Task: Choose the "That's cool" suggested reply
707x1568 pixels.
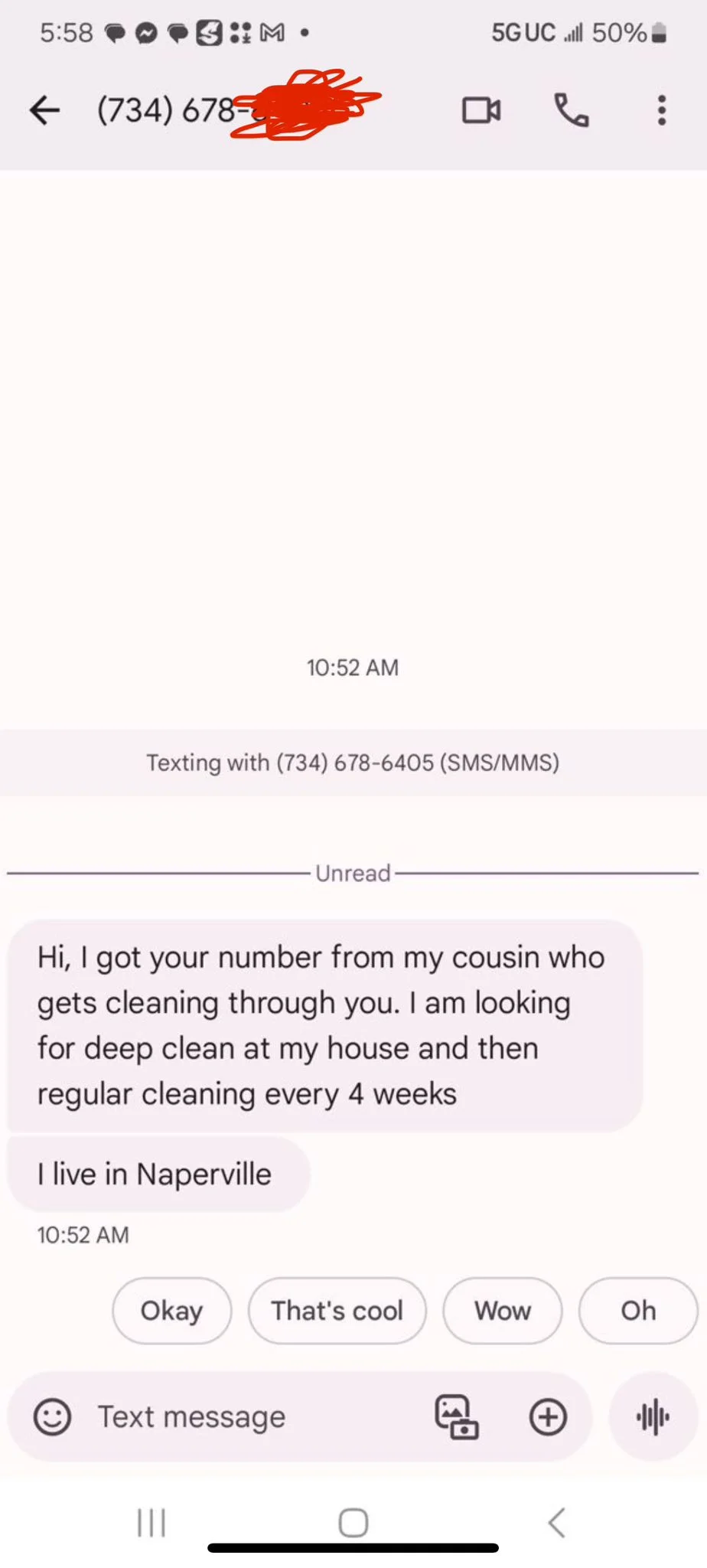Action: pyautogui.click(x=337, y=1311)
